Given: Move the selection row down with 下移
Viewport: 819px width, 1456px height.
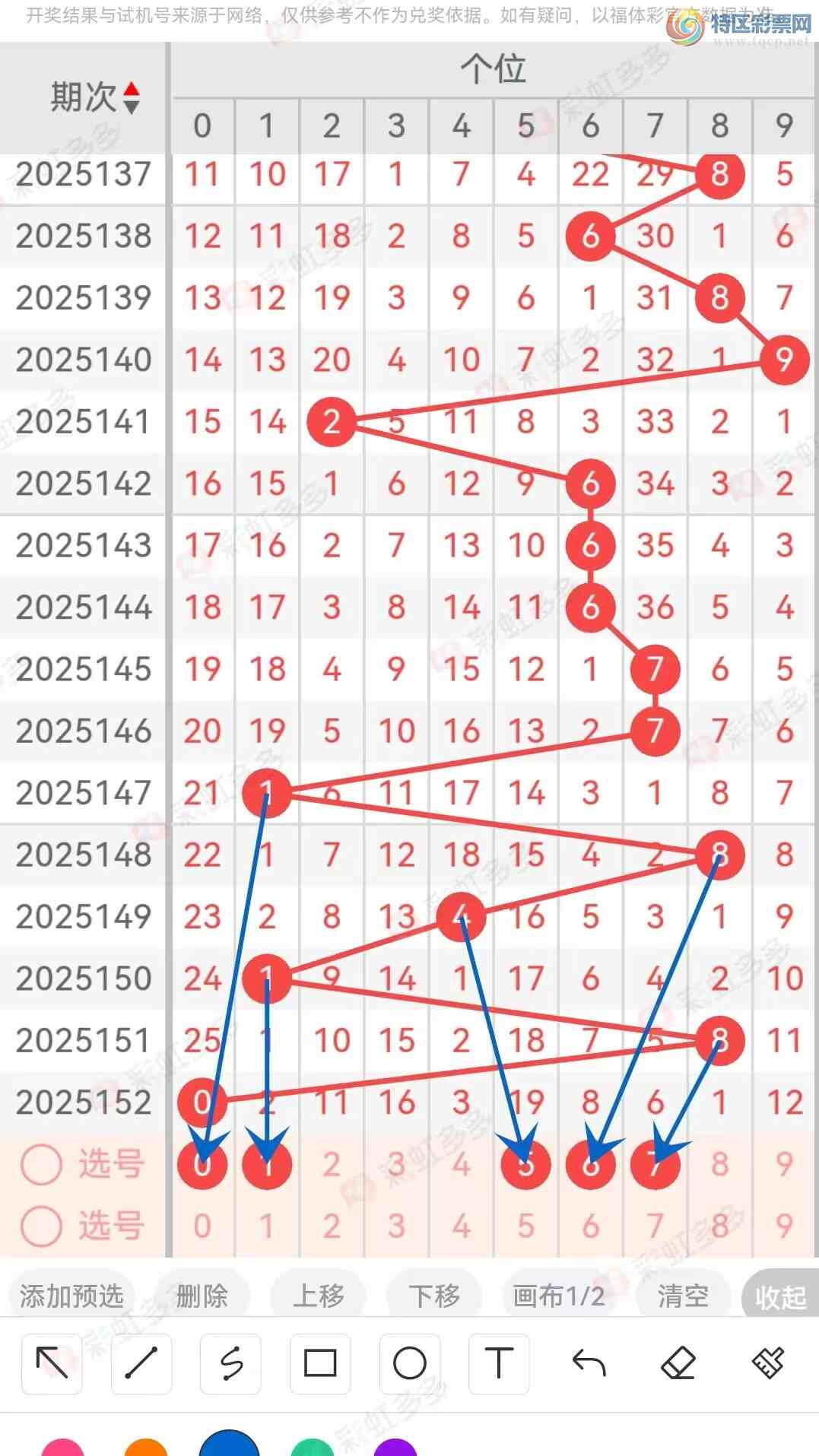Looking at the screenshot, I should point(434,1296).
